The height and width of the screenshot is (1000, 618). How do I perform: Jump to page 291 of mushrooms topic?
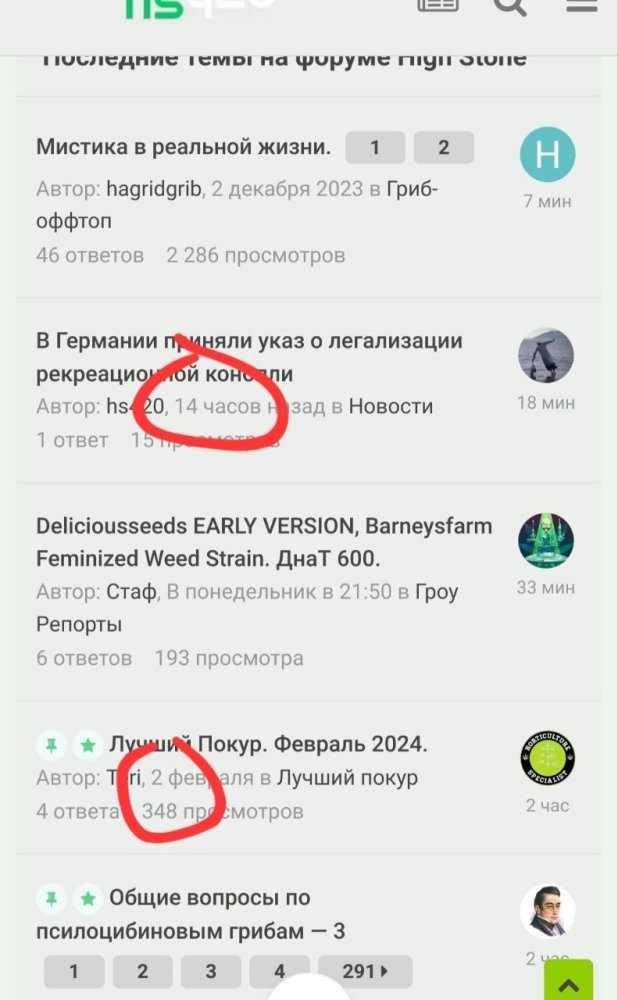[x=365, y=971]
